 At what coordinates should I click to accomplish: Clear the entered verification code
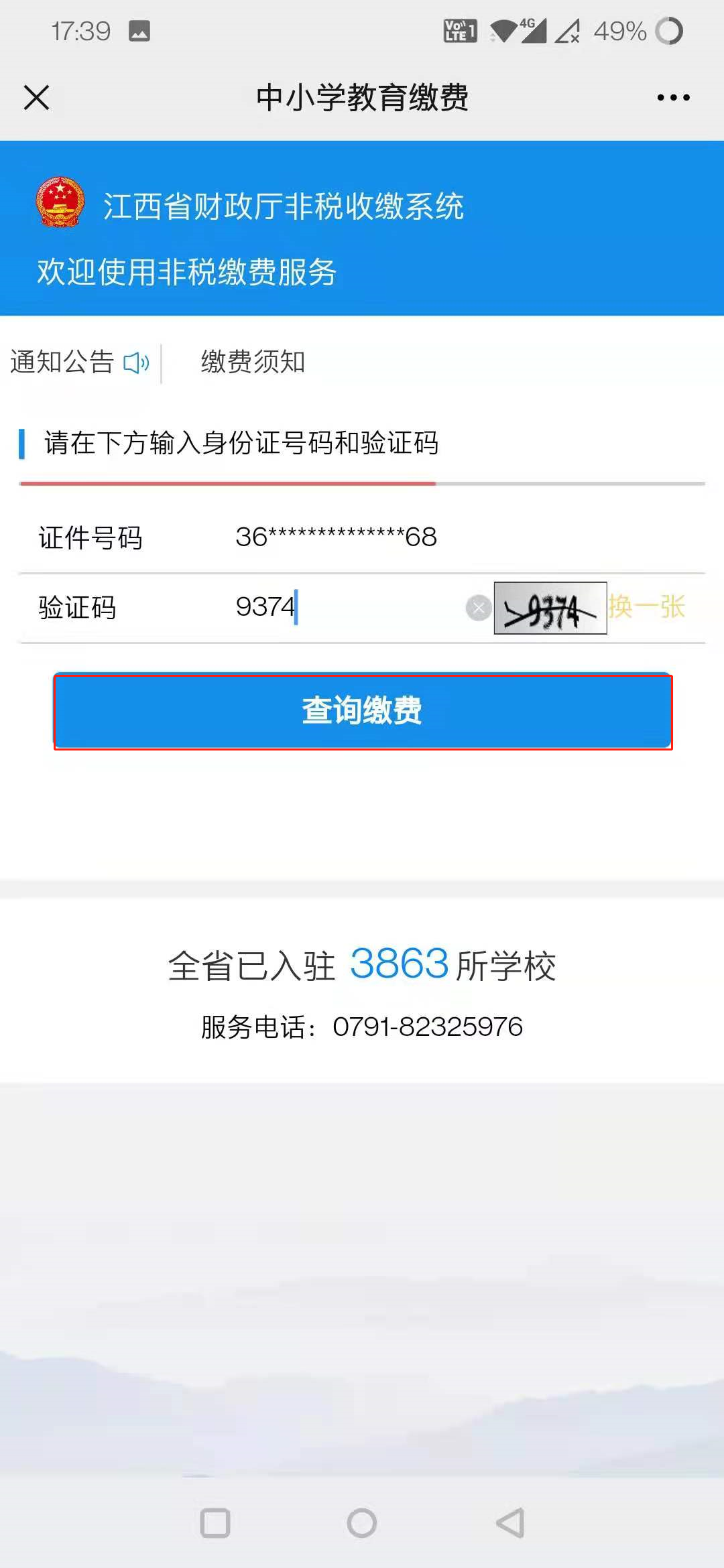pos(479,608)
